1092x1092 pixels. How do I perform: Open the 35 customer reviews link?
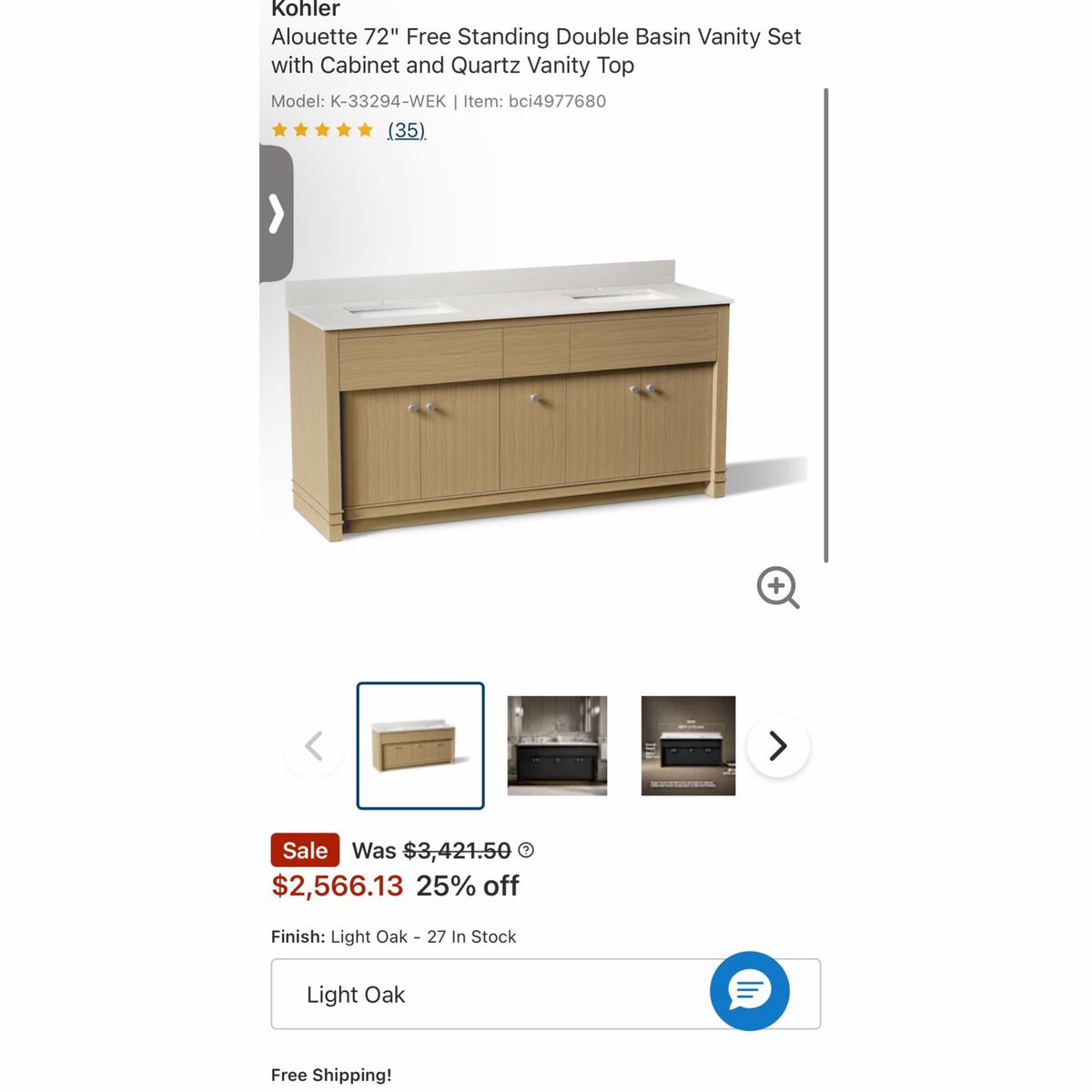pyautogui.click(x=406, y=130)
